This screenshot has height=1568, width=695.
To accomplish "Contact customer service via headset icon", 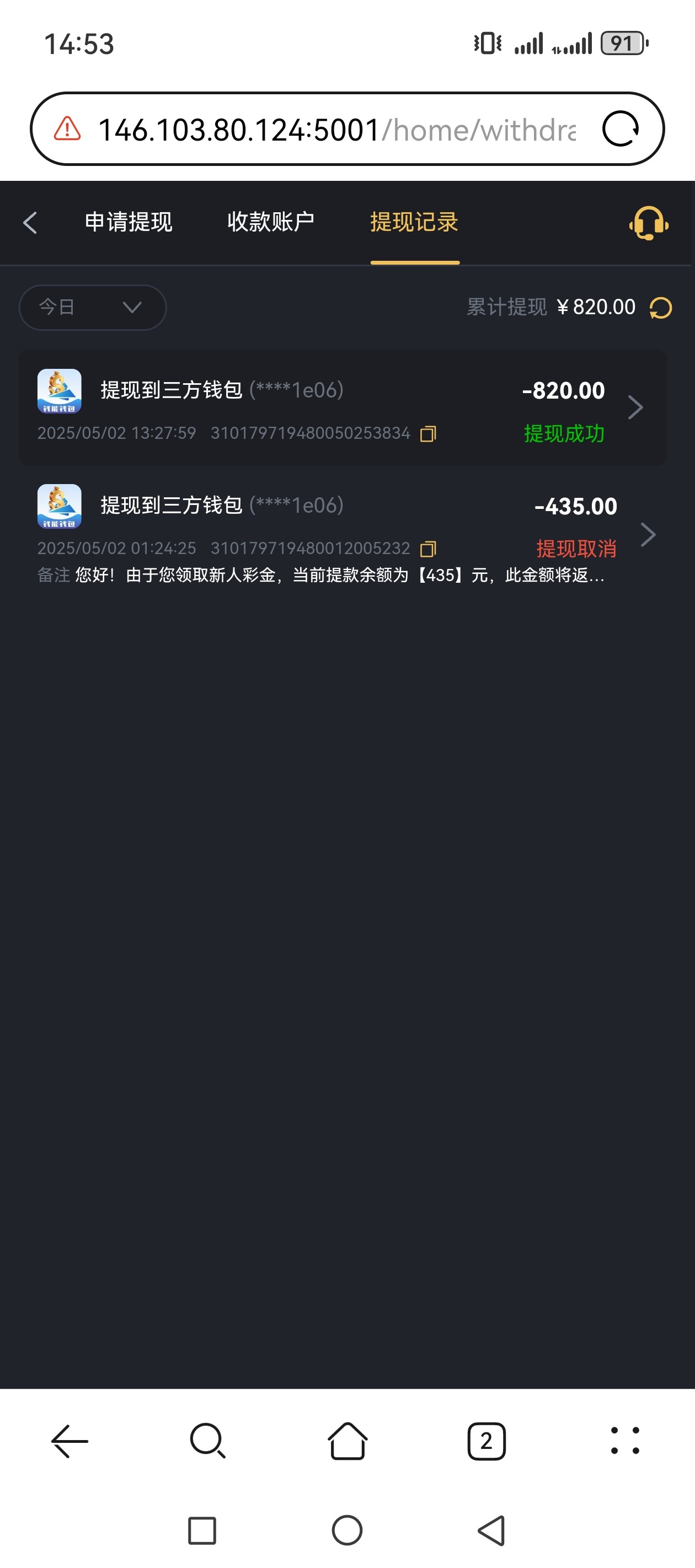I will (x=648, y=223).
